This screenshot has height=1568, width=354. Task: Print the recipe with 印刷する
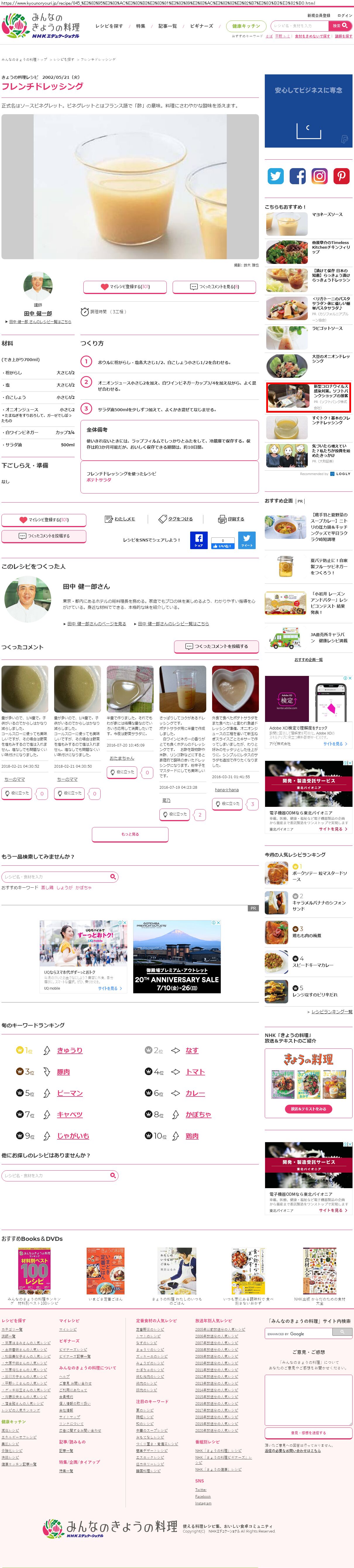pyautogui.click(x=232, y=519)
